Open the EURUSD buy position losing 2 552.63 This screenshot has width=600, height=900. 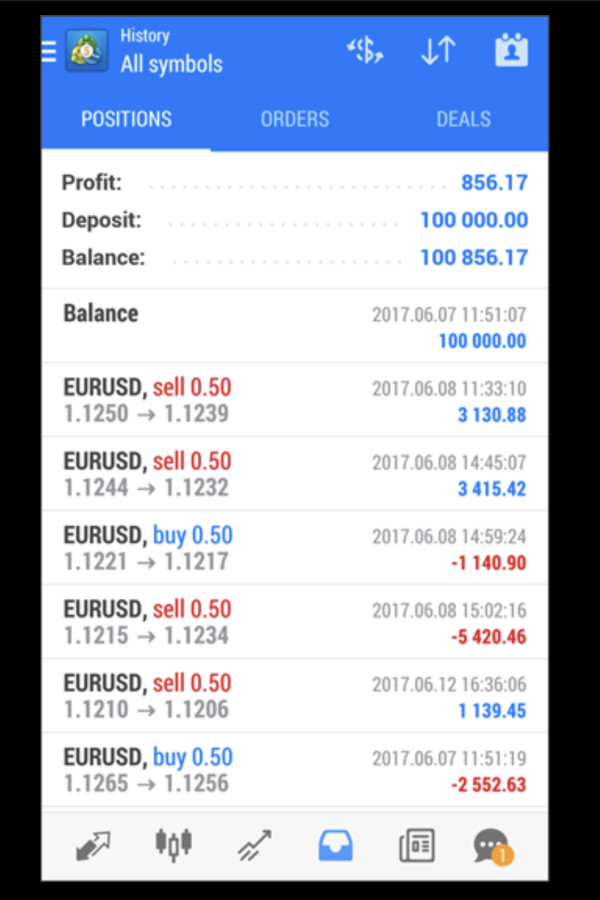point(294,770)
